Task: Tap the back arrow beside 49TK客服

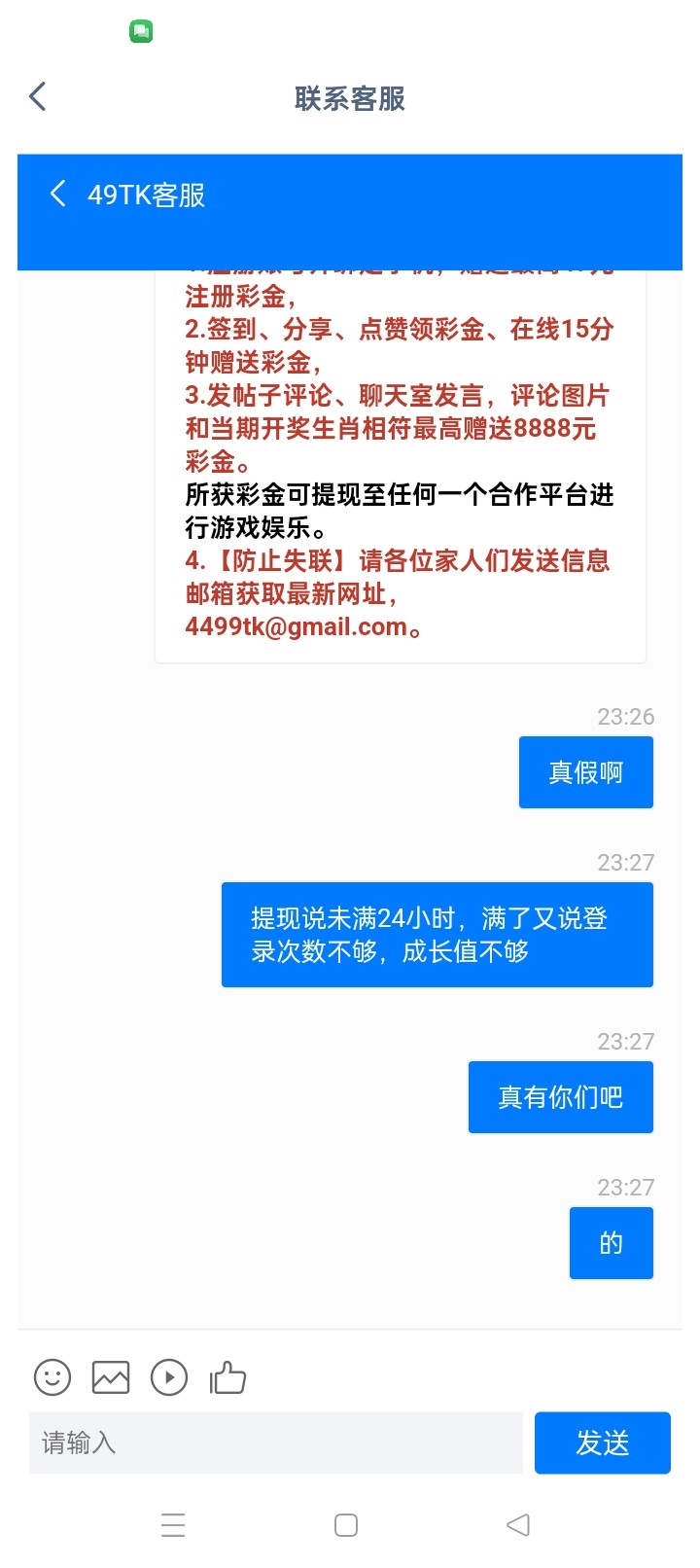Action: click(x=58, y=194)
